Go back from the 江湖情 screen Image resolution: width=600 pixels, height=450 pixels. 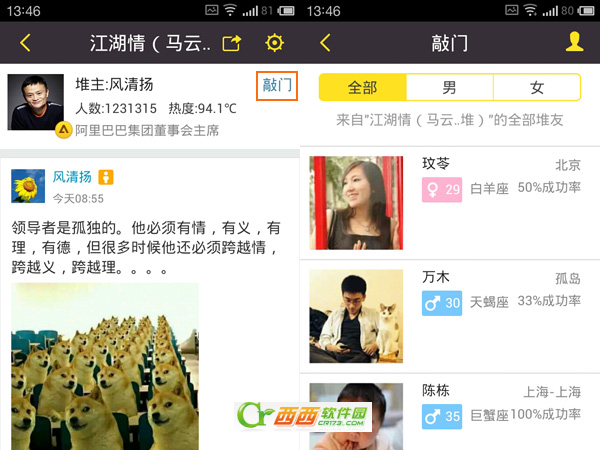25,43
